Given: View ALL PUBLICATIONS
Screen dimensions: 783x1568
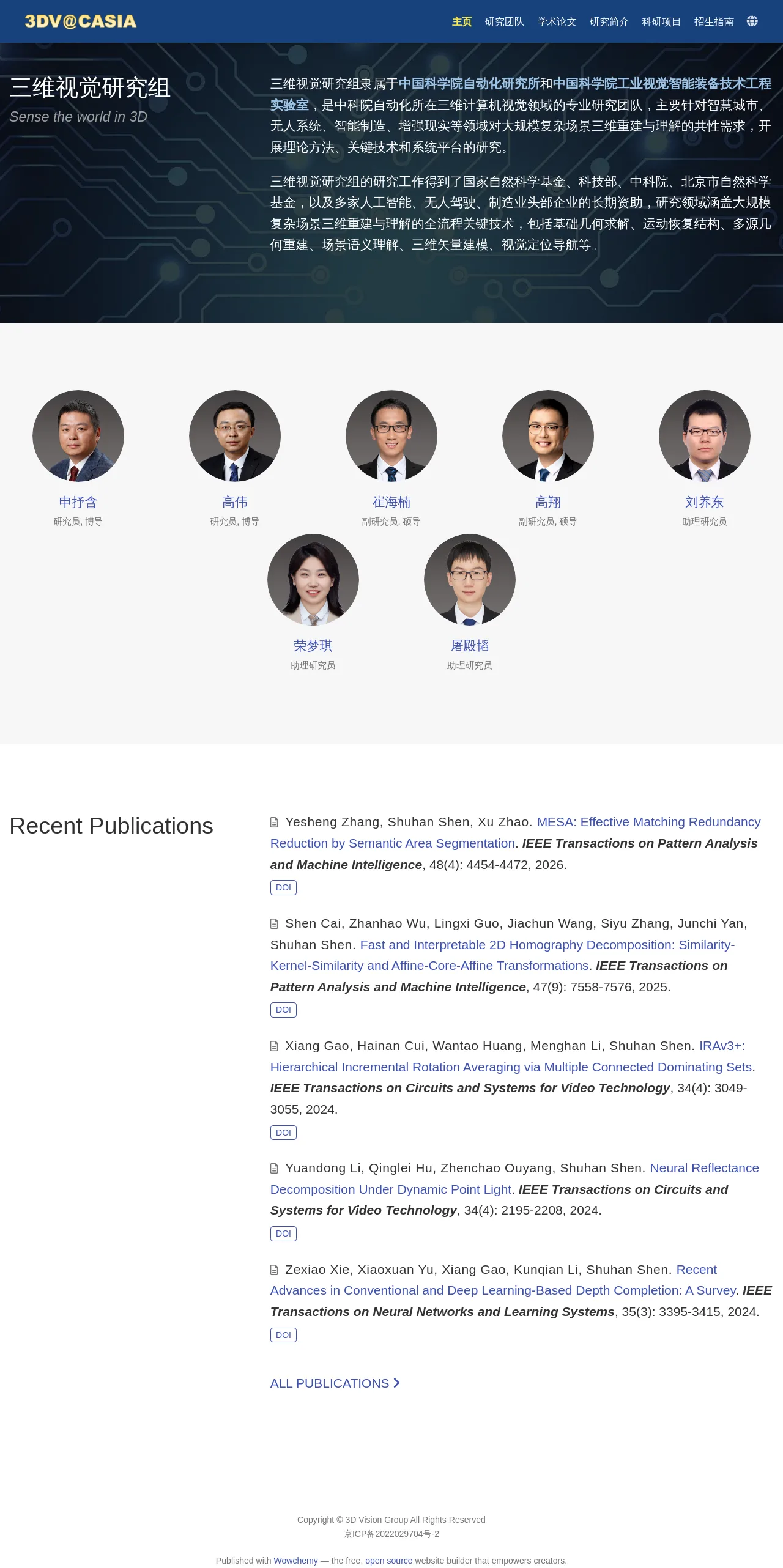Looking at the screenshot, I should (335, 1383).
